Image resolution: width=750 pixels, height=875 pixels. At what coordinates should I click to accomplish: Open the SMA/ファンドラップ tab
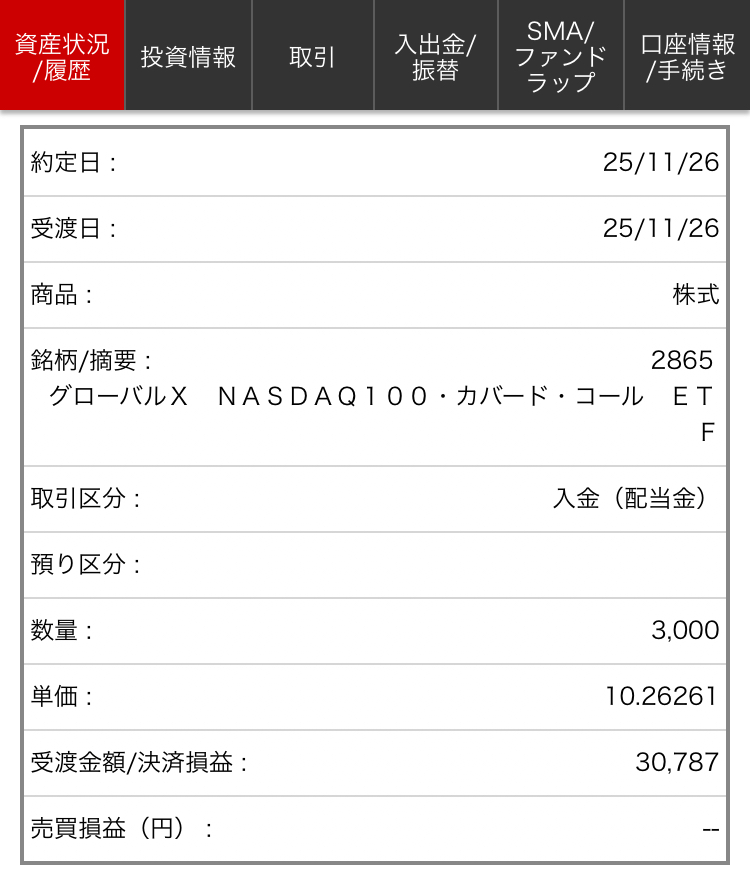[x=560, y=56]
